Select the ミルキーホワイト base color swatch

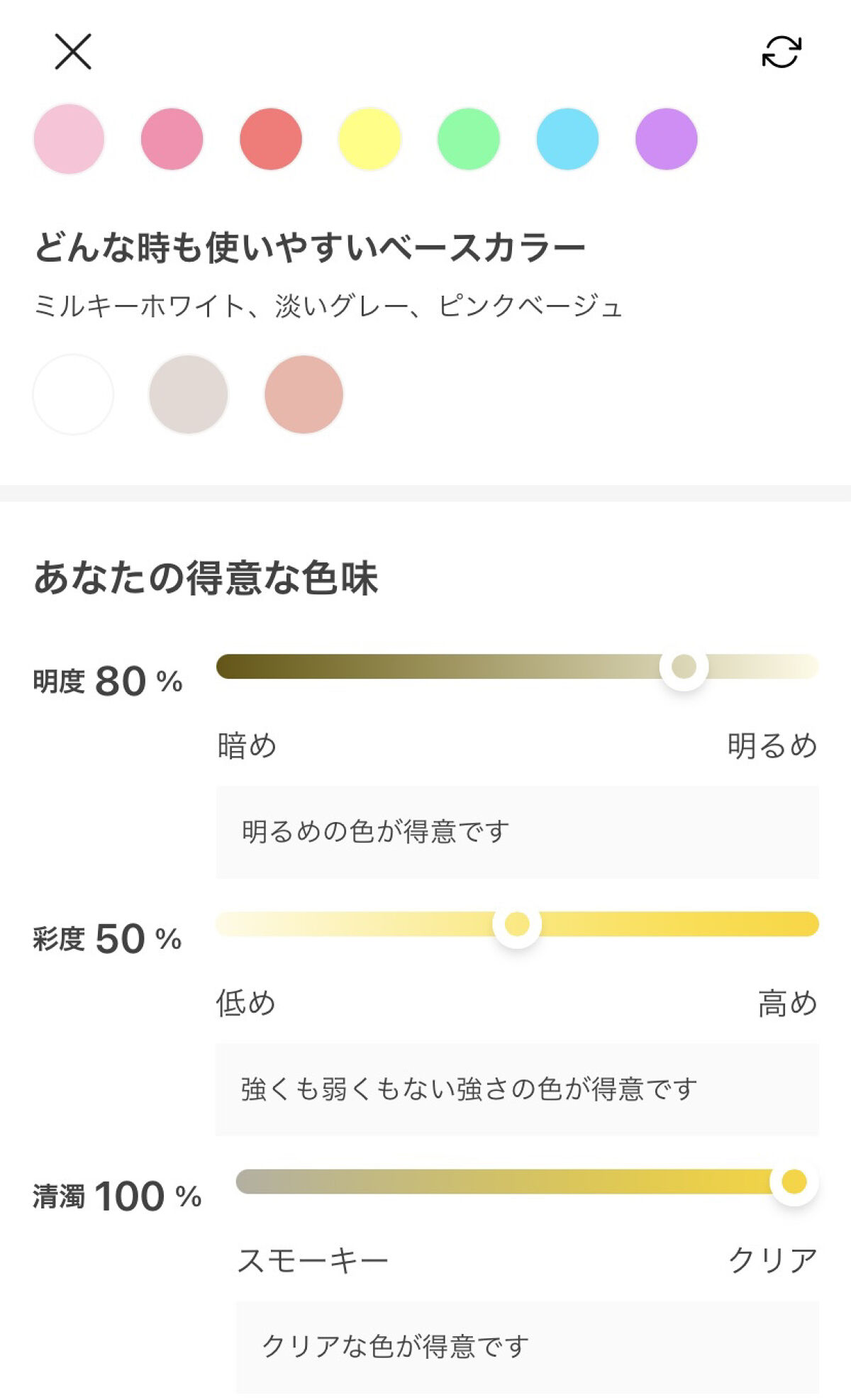coord(73,395)
